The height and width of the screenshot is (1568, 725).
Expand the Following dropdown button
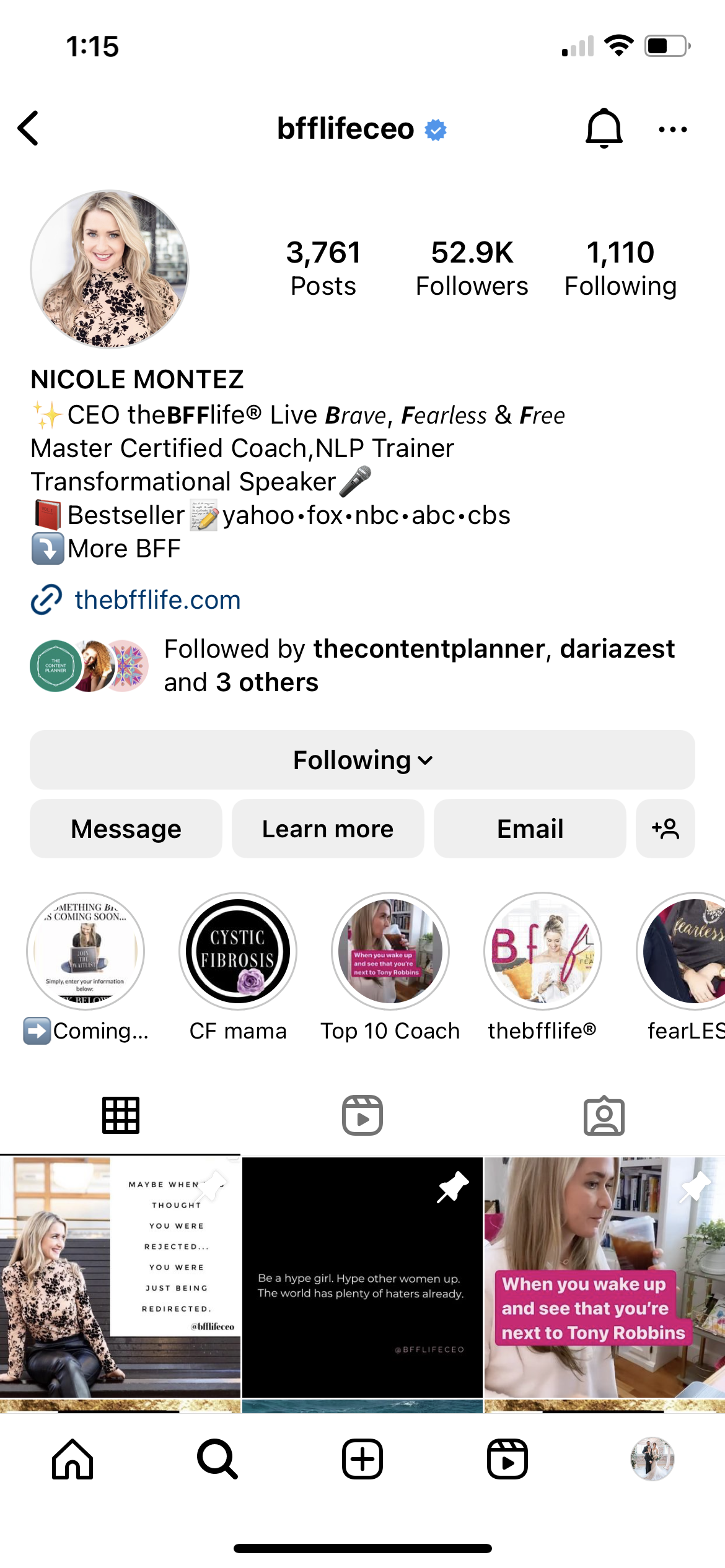[x=362, y=760]
